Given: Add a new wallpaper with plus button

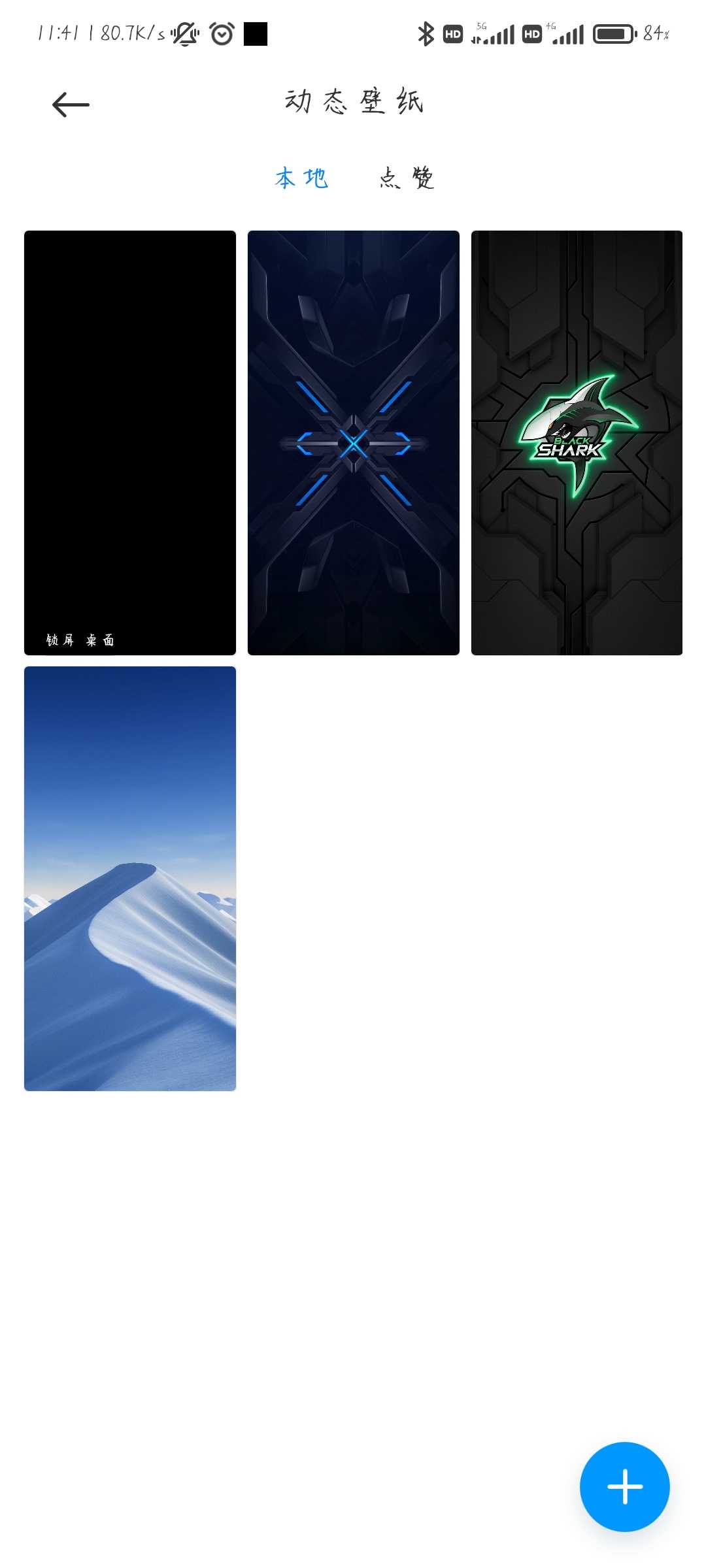Looking at the screenshot, I should tap(624, 1486).
